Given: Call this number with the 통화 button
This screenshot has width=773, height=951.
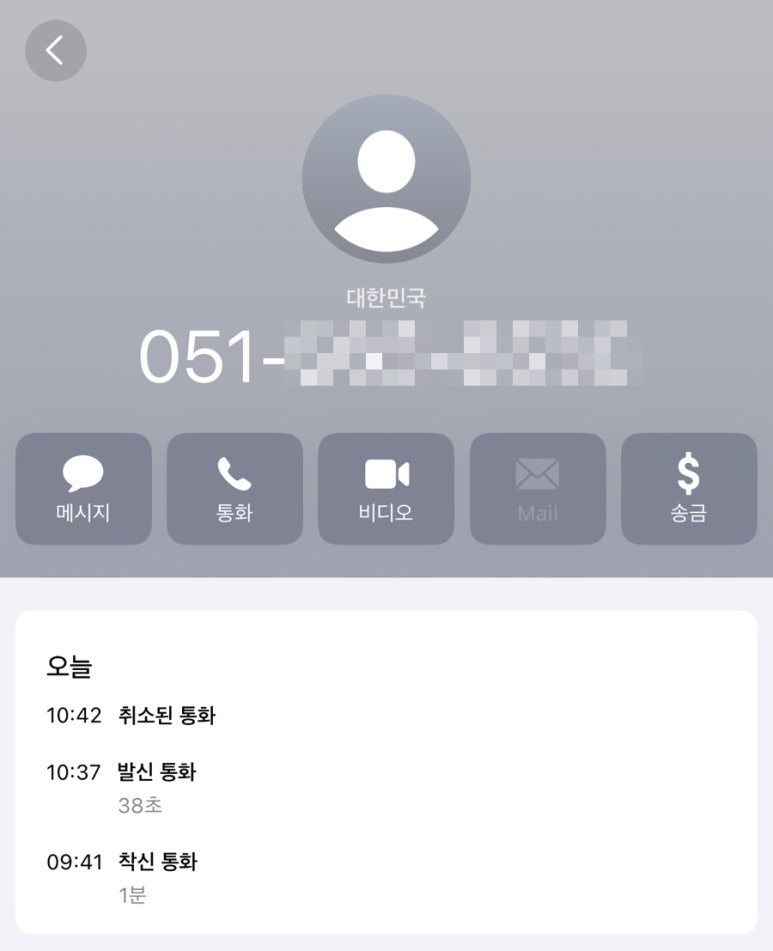Looking at the screenshot, I should tap(234, 489).
